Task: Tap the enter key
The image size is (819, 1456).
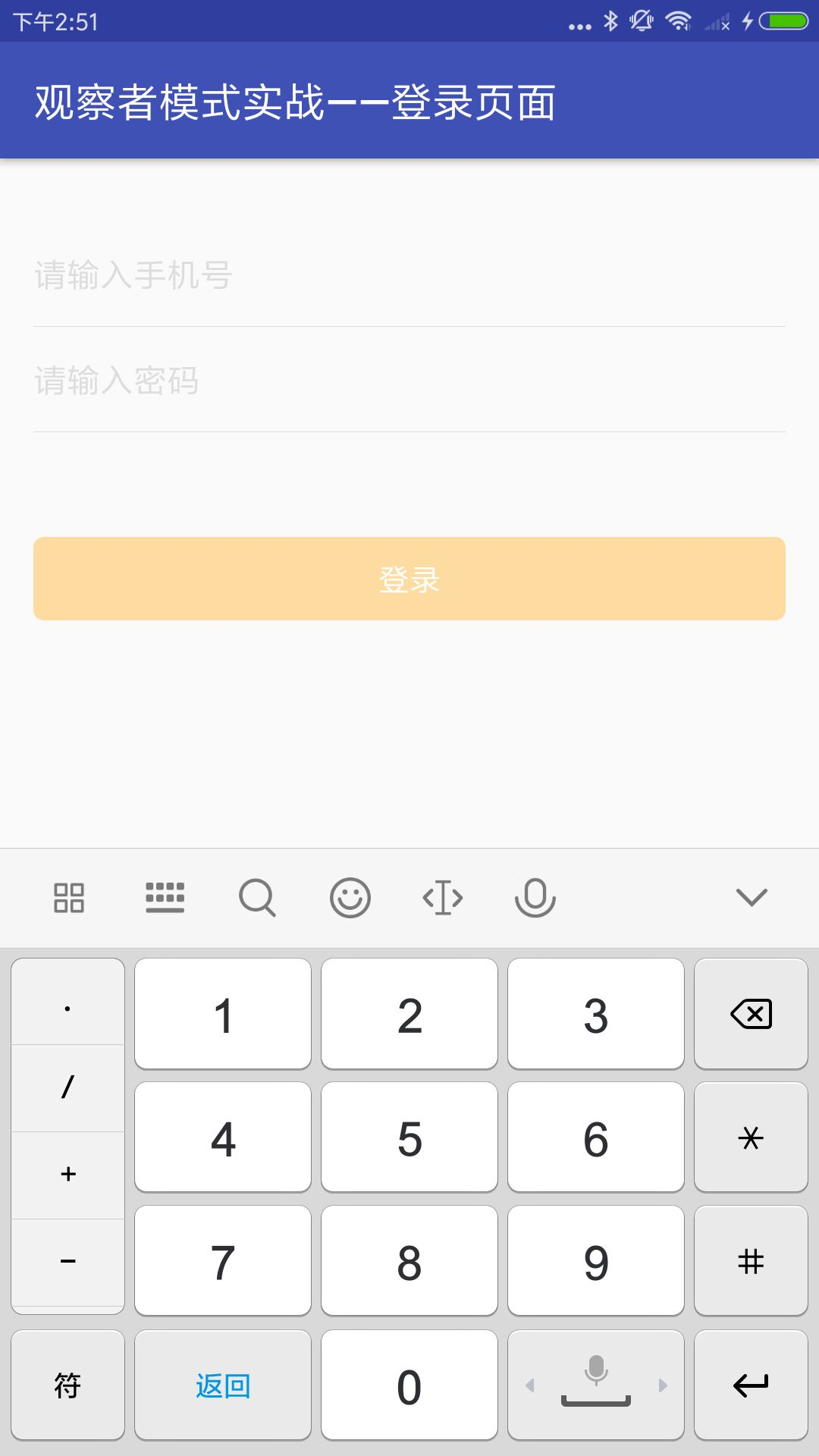Action: click(x=751, y=1385)
